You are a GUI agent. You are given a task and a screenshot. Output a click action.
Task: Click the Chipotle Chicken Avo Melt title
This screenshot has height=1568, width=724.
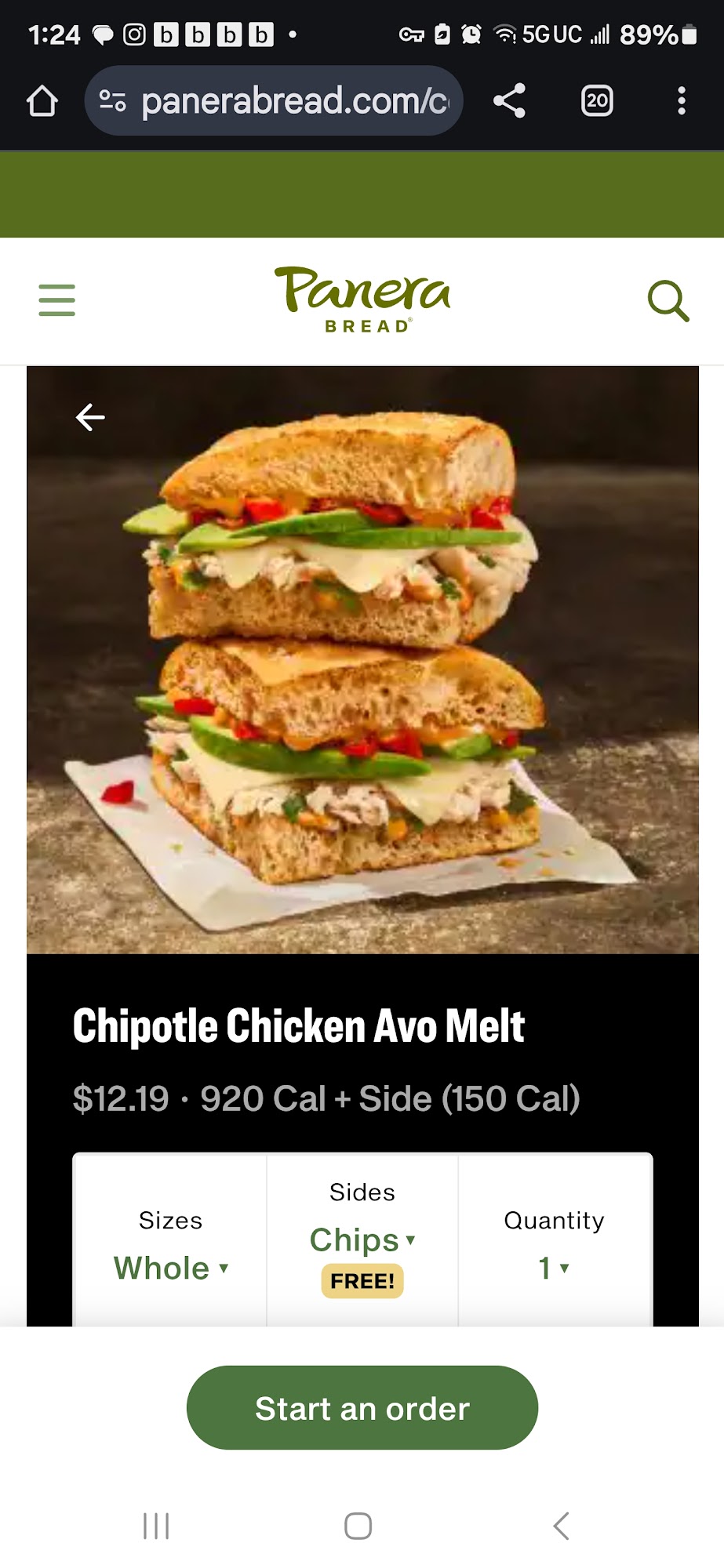coord(299,1025)
